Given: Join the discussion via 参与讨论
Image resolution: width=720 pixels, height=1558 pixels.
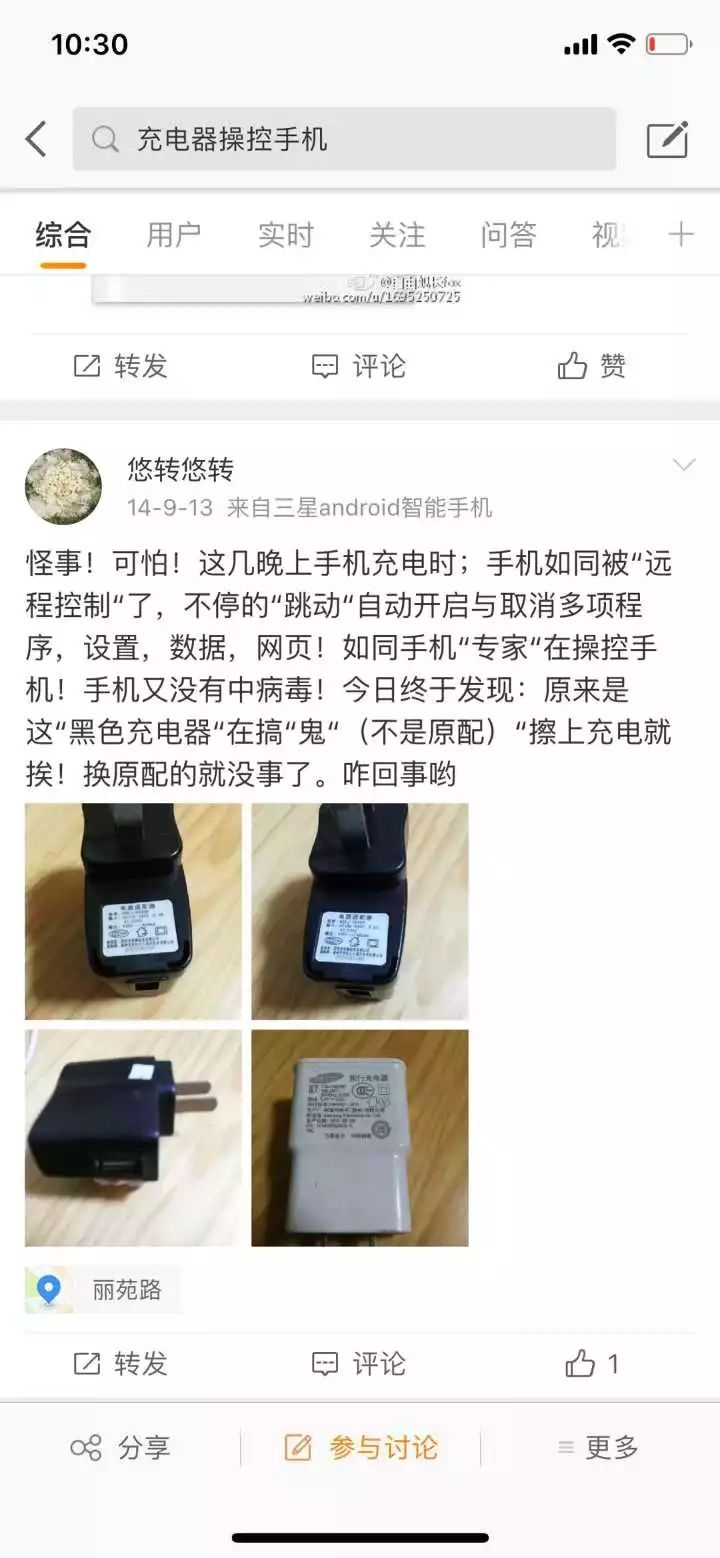Looking at the screenshot, I should tap(360, 1447).
